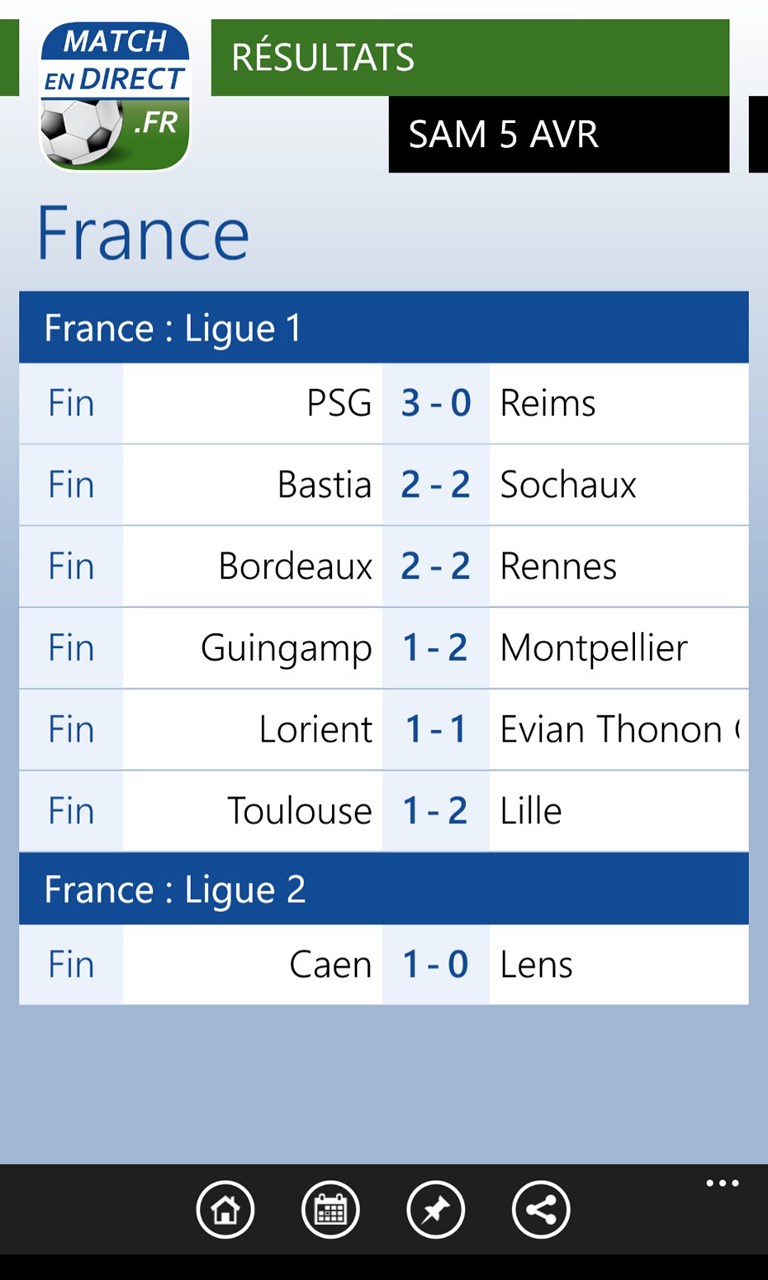This screenshot has height=1280, width=768.
Task: View Bordeaux vs Rennes match details
Action: tap(435, 567)
